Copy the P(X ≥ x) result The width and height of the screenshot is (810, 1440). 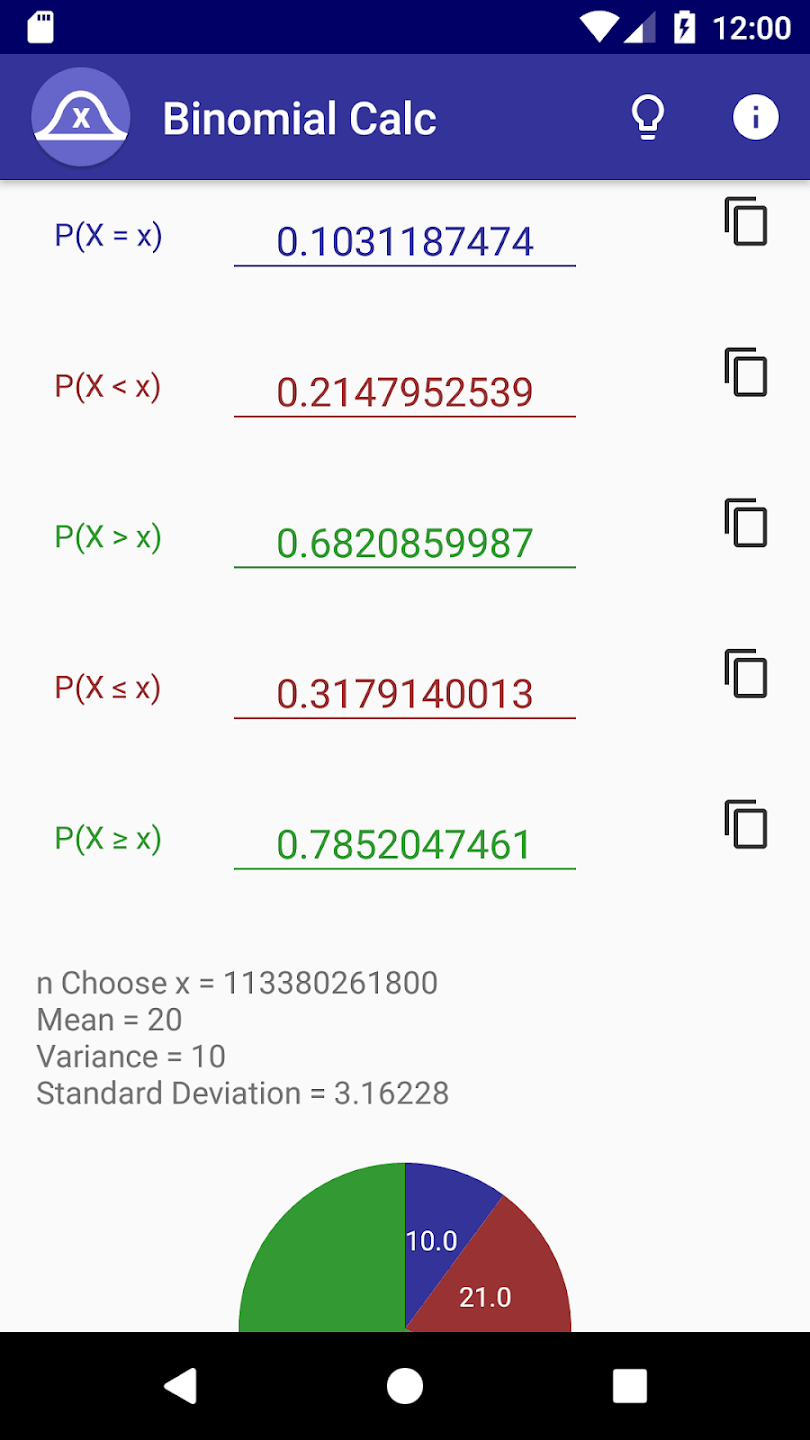746,825
